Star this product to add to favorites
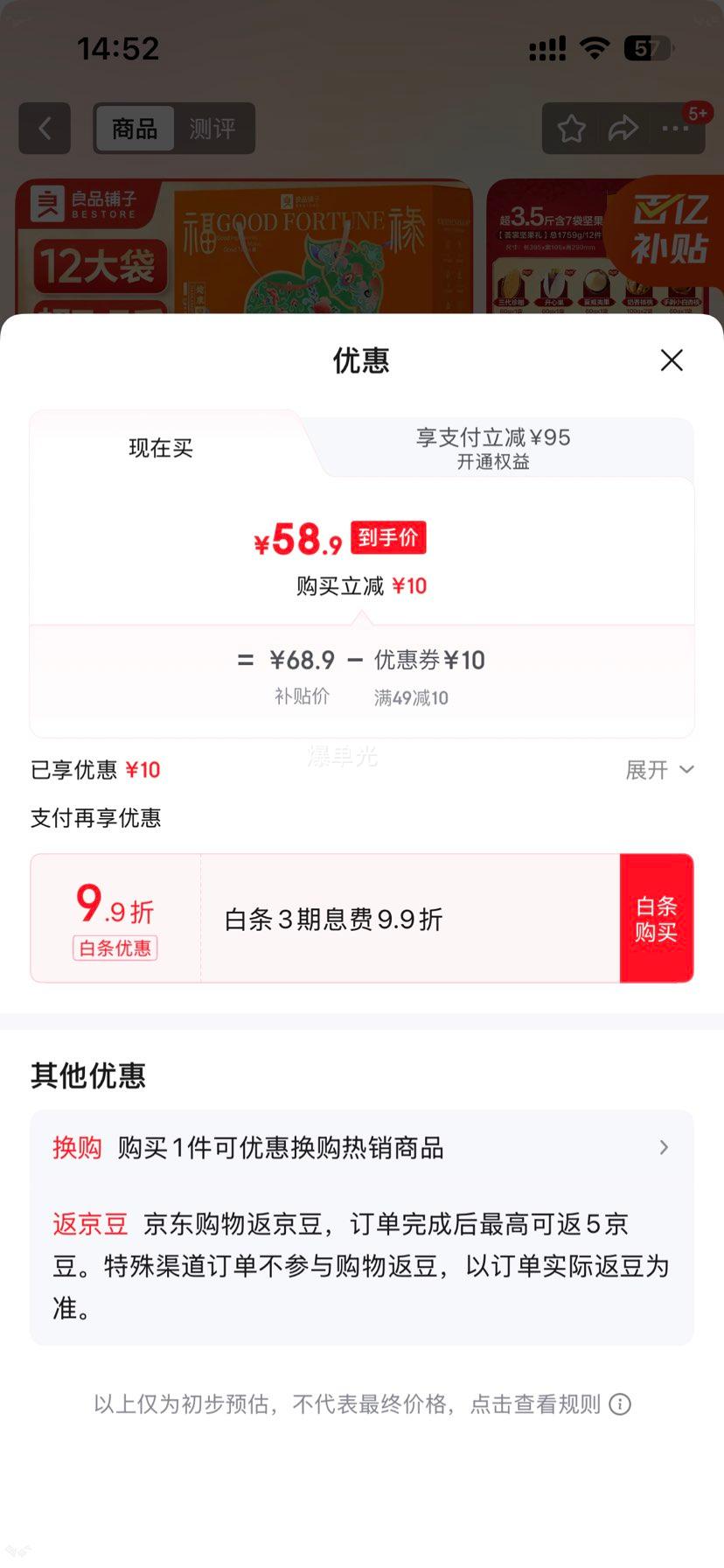The image size is (724, 1568). pyautogui.click(x=570, y=128)
